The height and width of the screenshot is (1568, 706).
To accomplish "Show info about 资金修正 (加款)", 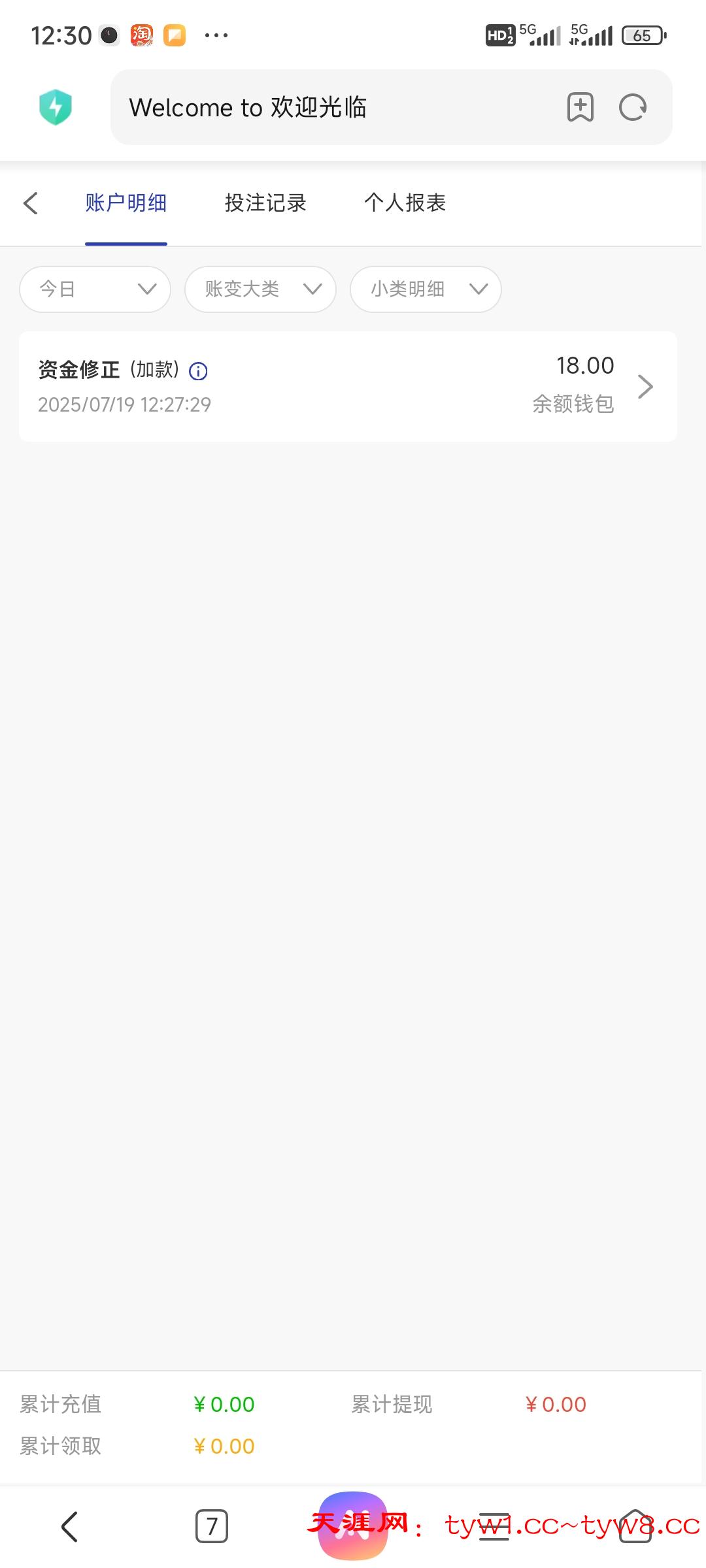I will coord(198,371).
